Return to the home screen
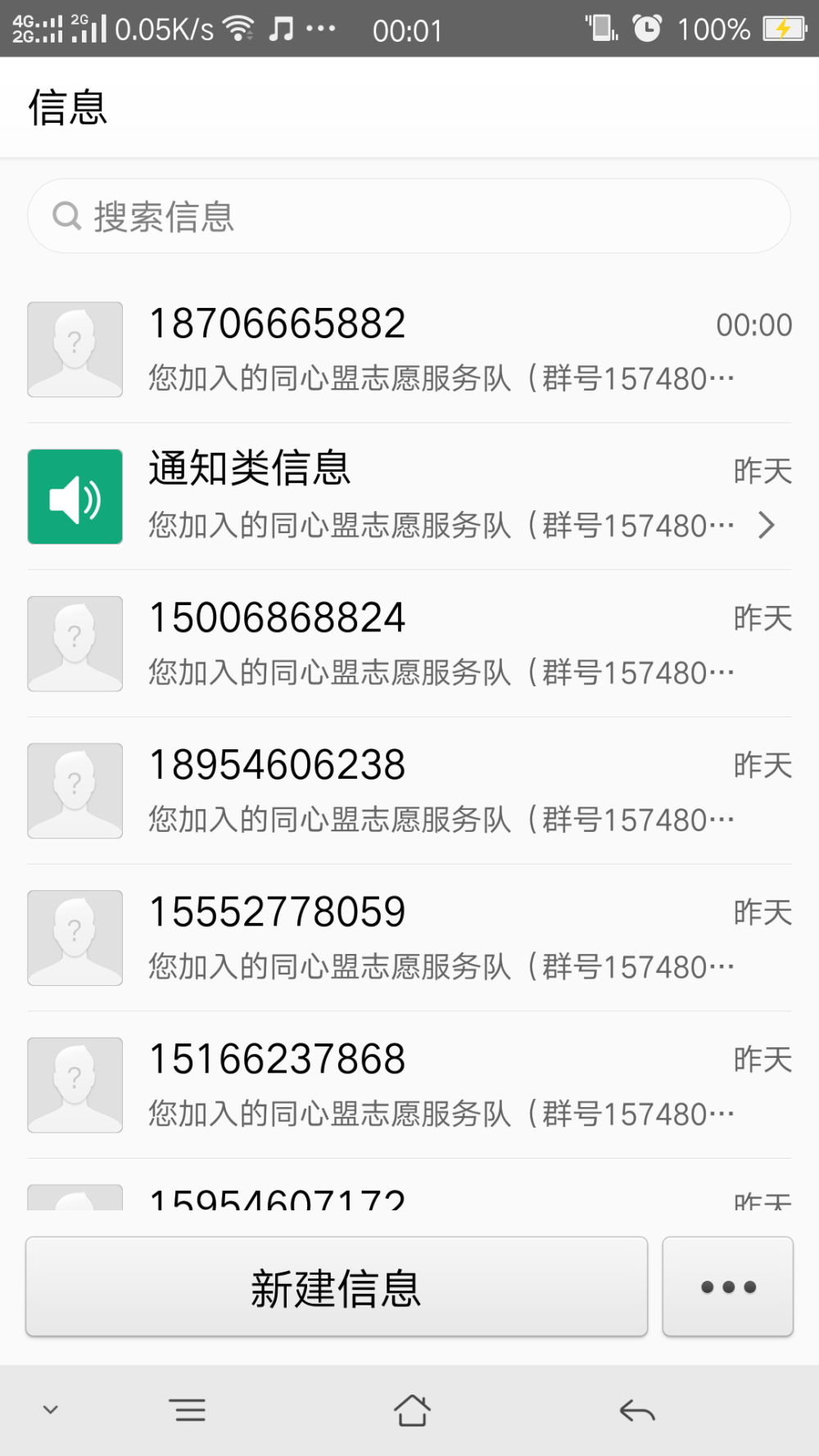The height and width of the screenshot is (1456, 819). [412, 1411]
